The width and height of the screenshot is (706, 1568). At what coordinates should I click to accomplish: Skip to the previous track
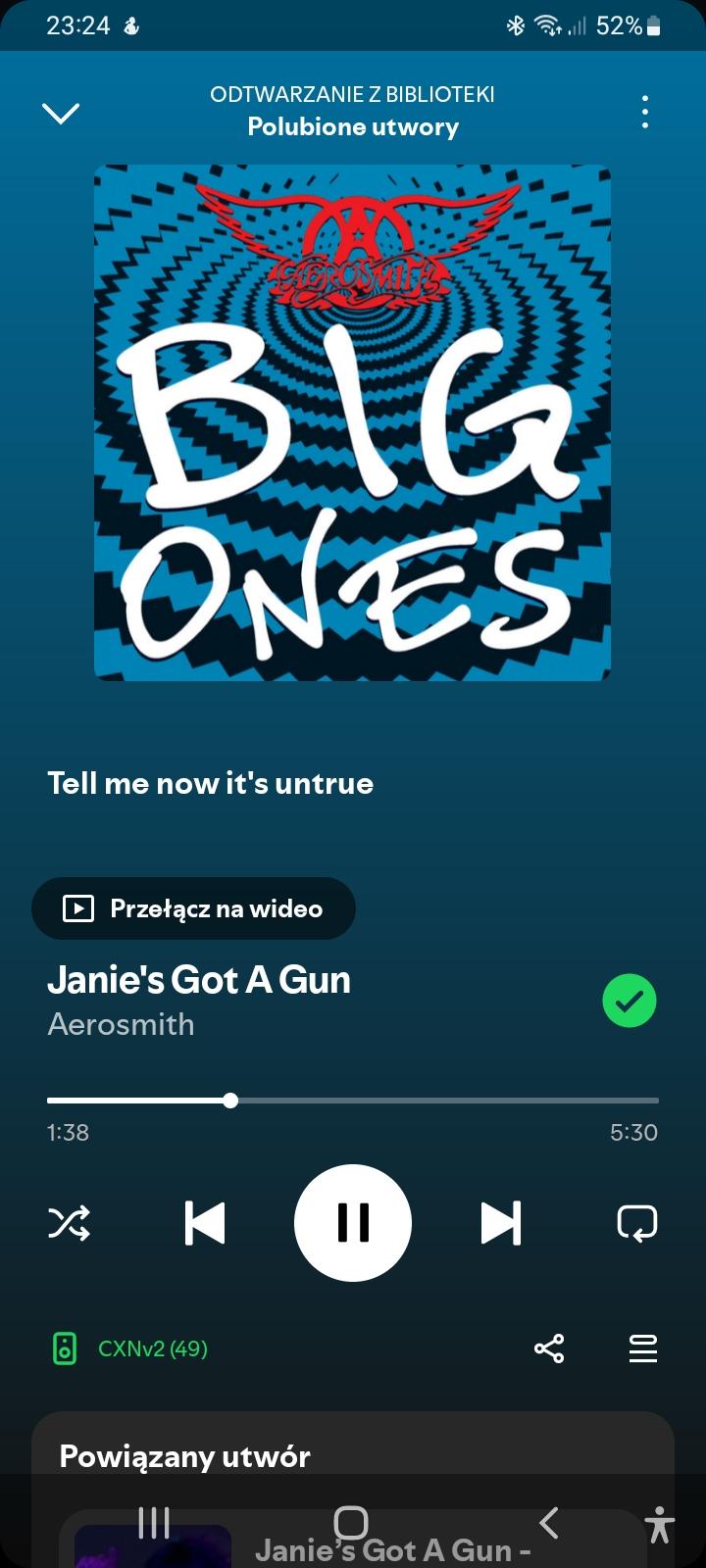pyautogui.click(x=205, y=1222)
